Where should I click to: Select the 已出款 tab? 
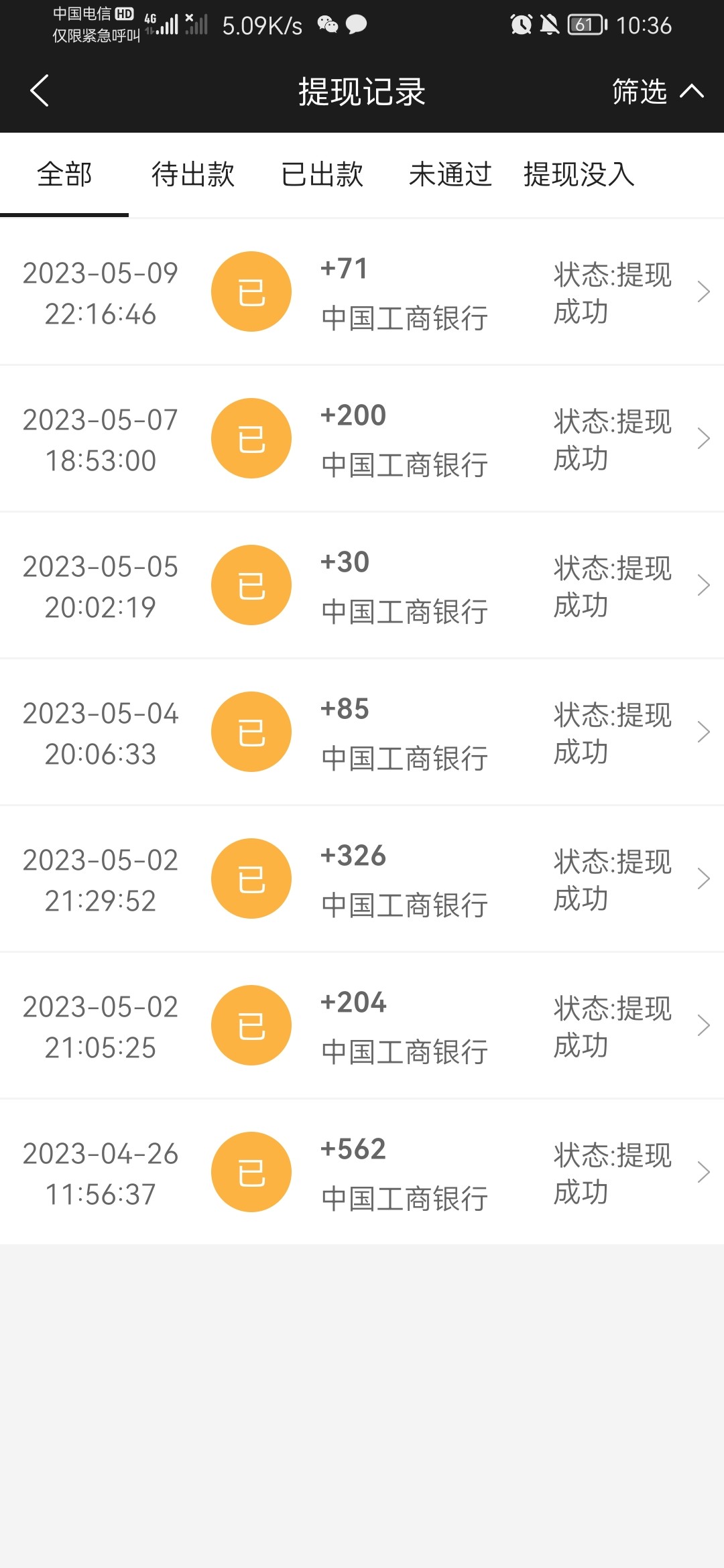click(322, 174)
